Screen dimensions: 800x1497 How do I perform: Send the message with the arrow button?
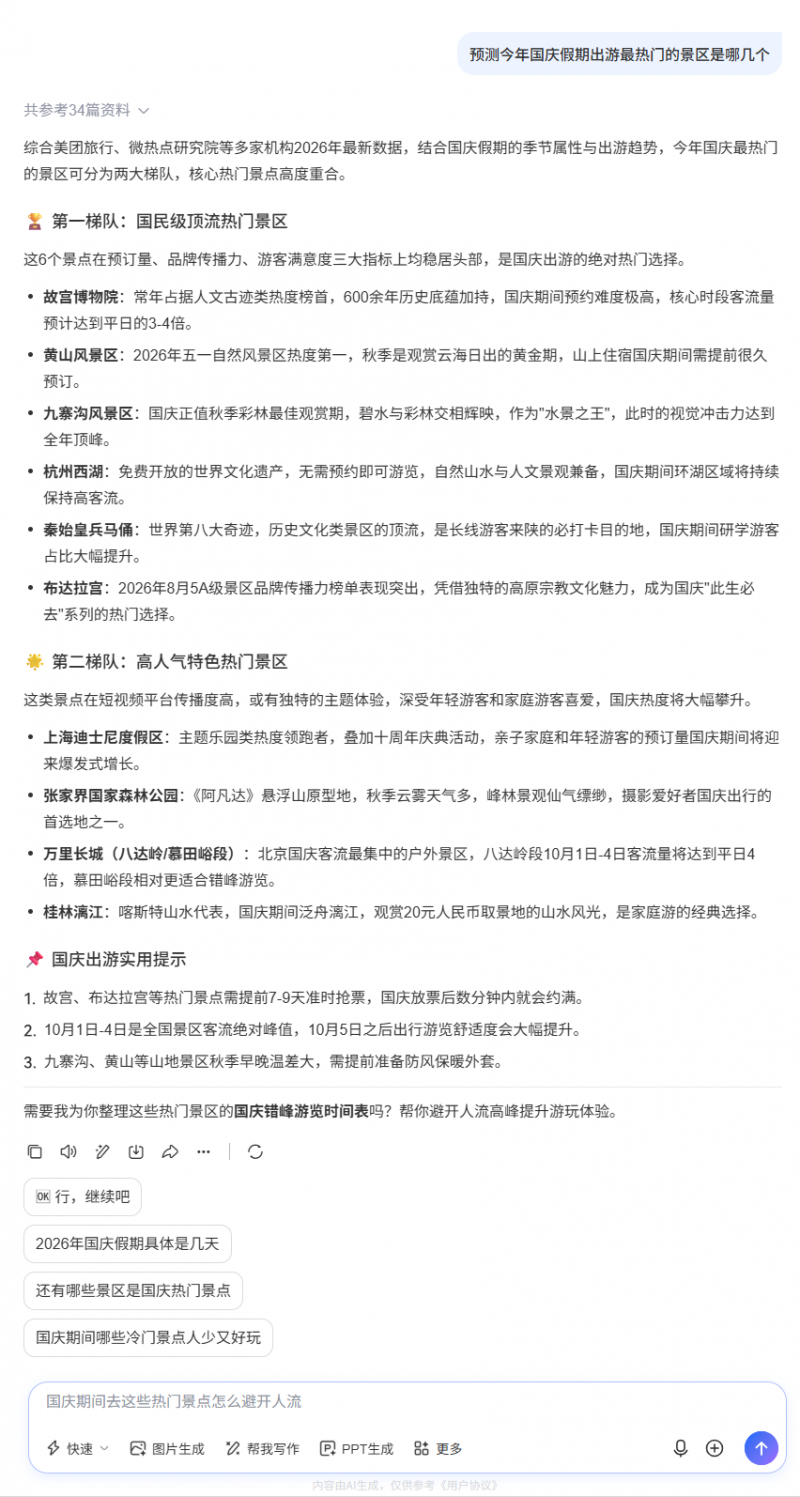coord(761,1448)
